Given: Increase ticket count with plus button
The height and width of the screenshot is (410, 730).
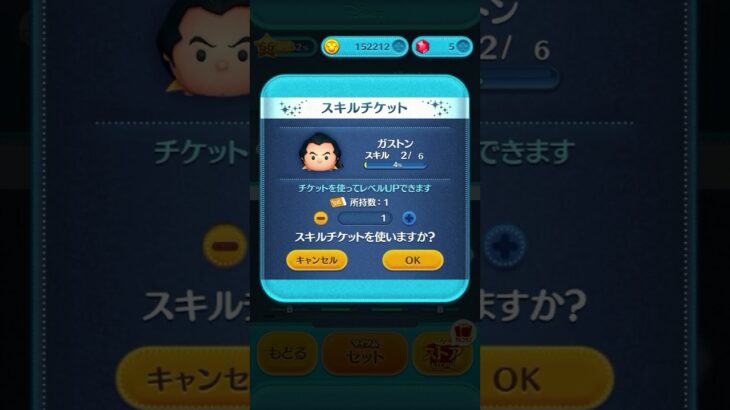Looking at the screenshot, I should [408, 218].
